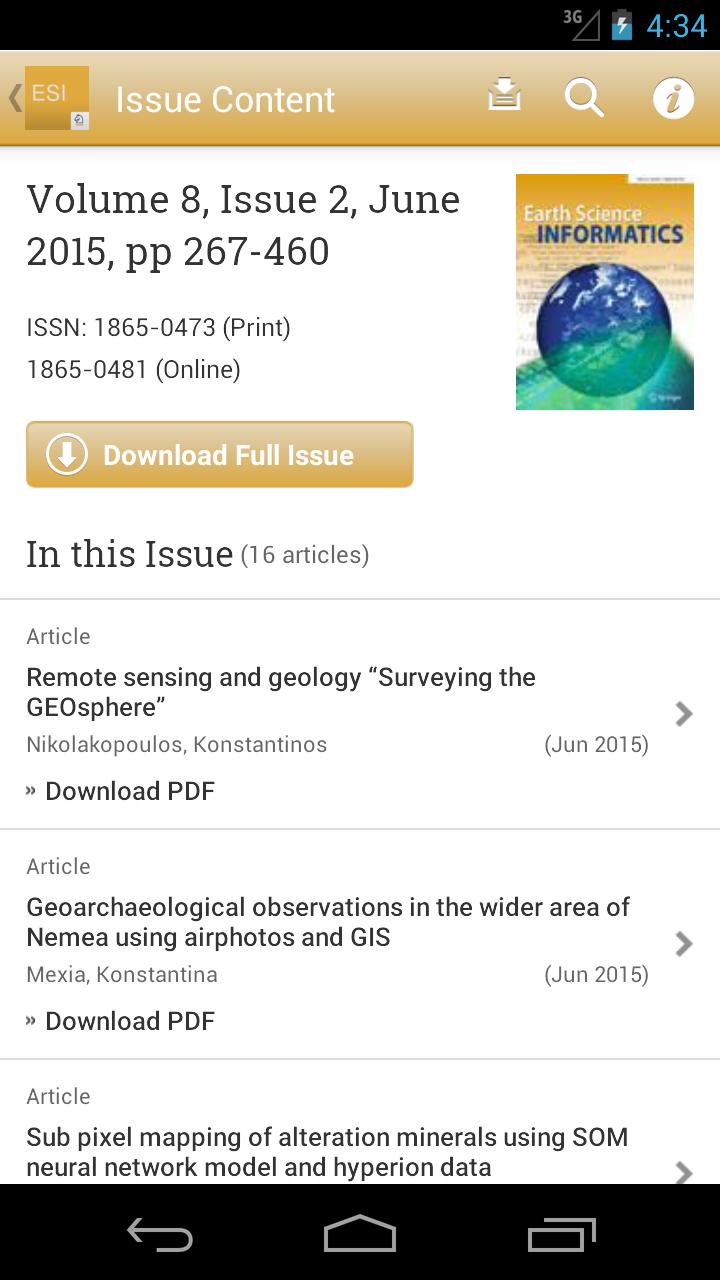Screen dimensions: 720x1280
Task: Tap the Earth Science Informatics cover thumbnail
Action: (x=604, y=291)
